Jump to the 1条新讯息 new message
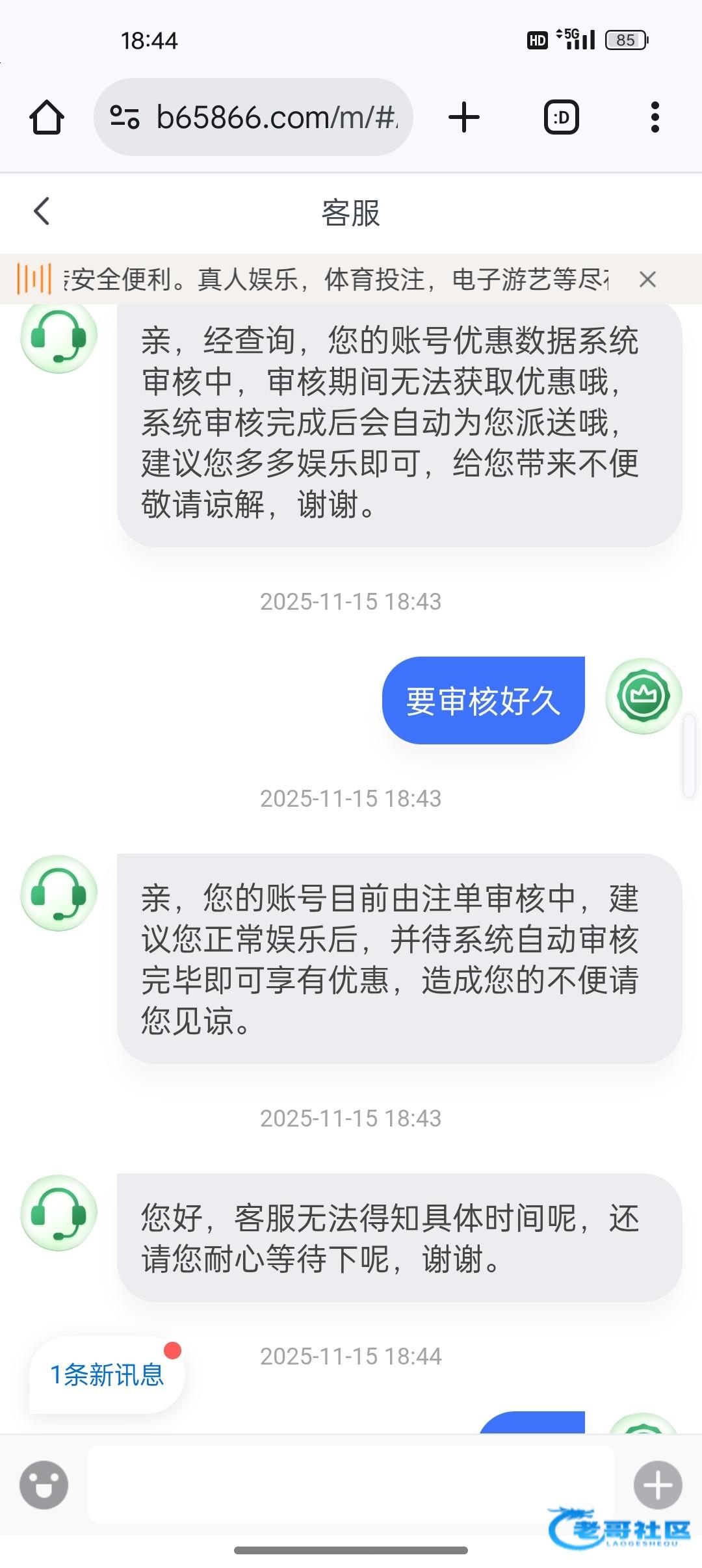 tap(107, 1375)
